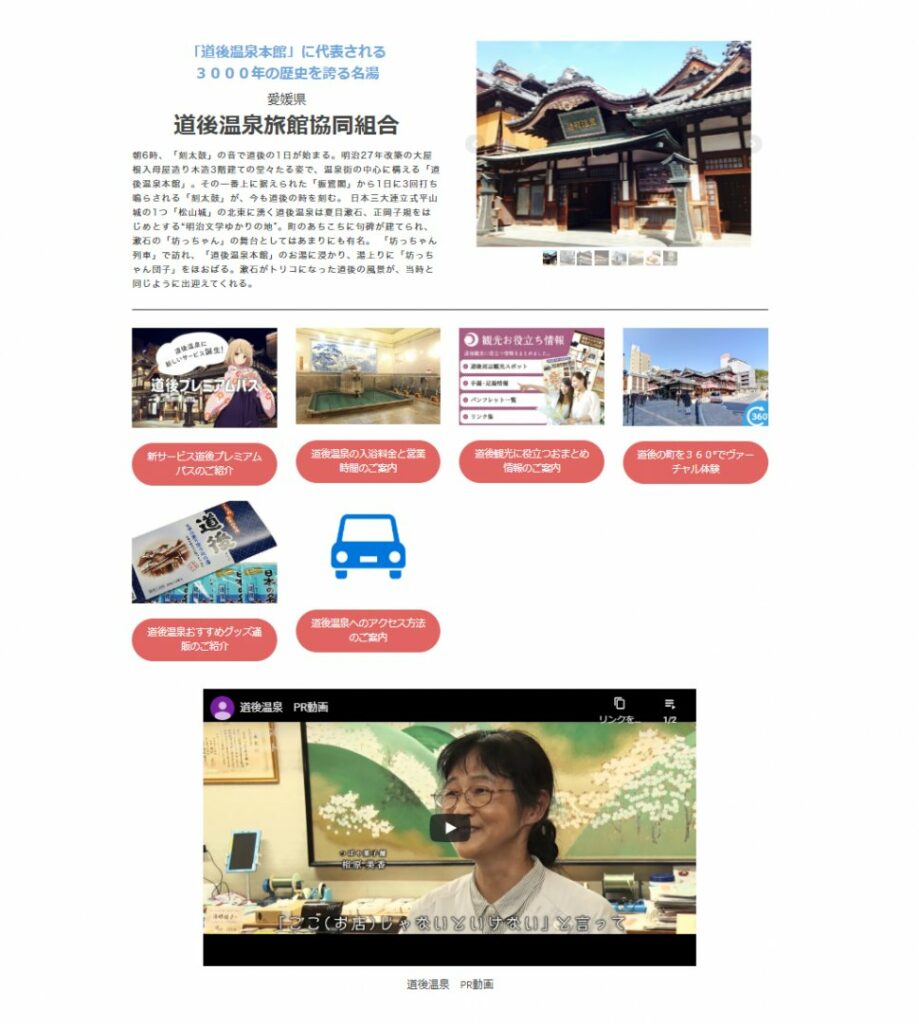Screen dimensions: 919x1024
Task: Open bathing fees and hours info button
Action: click(368, 461)
